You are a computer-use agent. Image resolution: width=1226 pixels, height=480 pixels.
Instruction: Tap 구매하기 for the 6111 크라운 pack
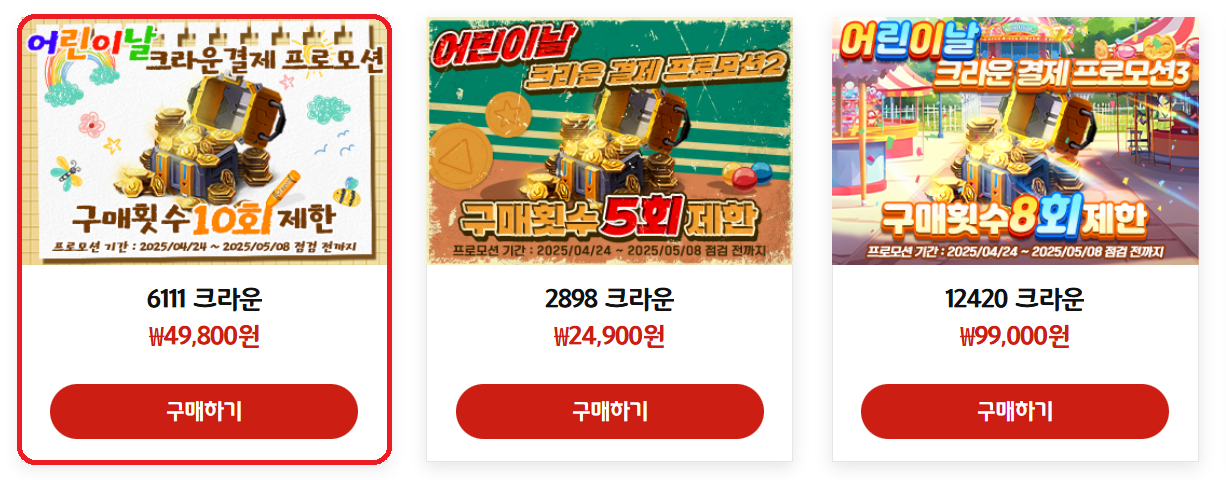[x=204, y=411]
